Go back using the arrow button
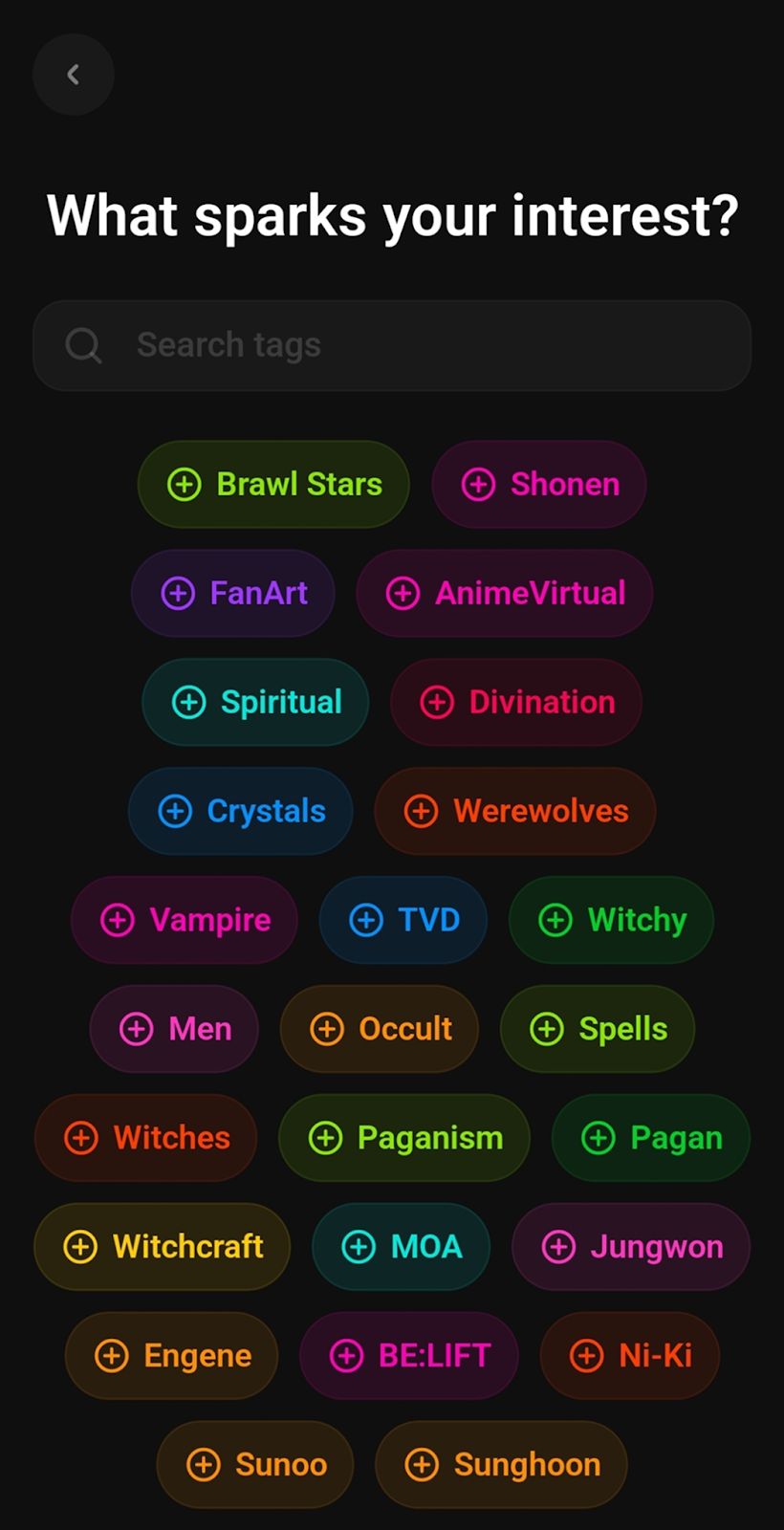The width and height of the screenshot is (784, 1530). [x=74, y=75]
